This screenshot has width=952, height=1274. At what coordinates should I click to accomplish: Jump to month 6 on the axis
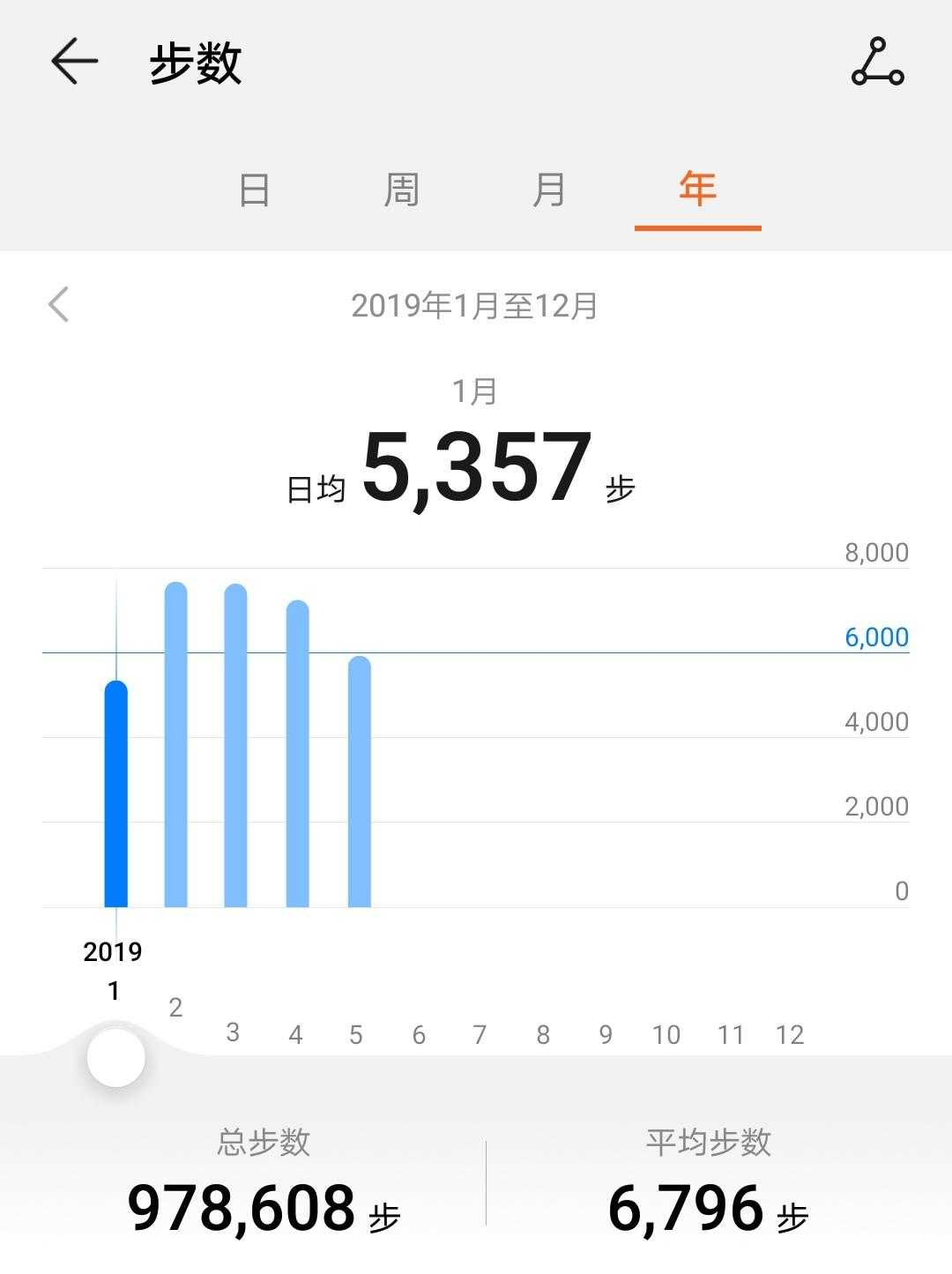[x=419, y=1034]
